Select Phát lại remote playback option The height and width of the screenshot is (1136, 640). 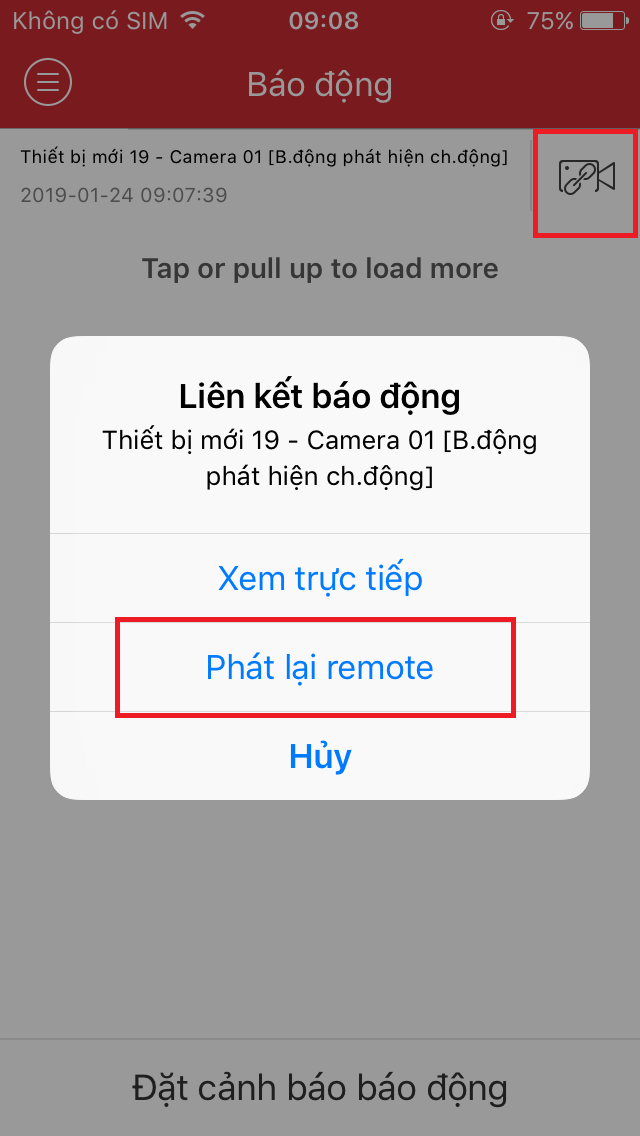coord(320,667)
